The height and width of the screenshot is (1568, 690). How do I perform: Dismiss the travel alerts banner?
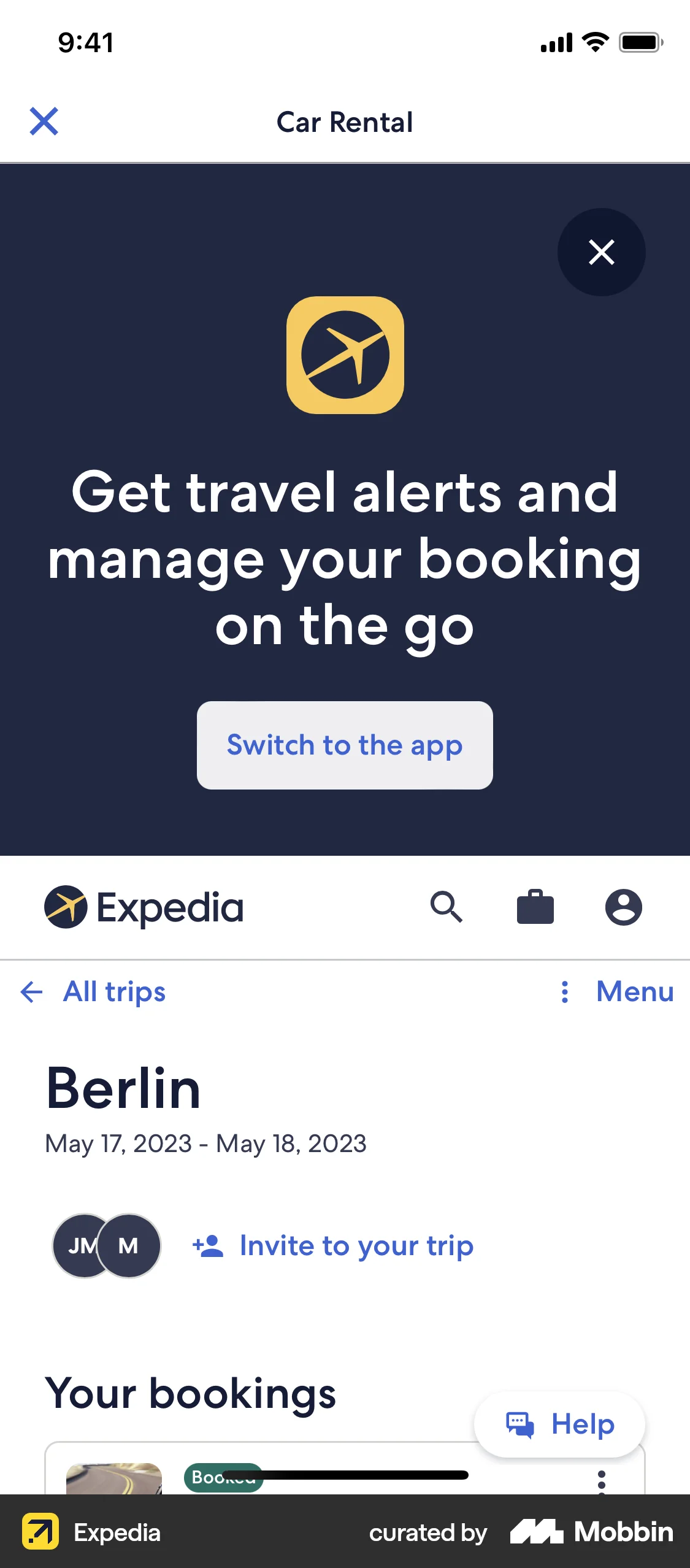[x=601, y=252]
